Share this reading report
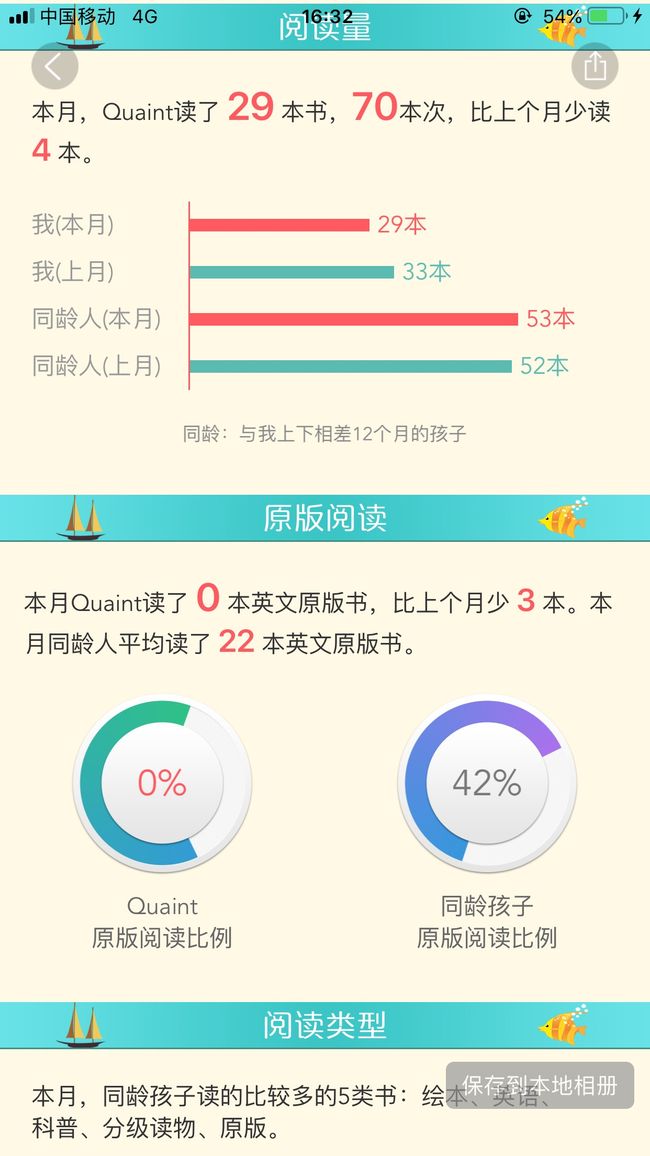 [595, 66]
